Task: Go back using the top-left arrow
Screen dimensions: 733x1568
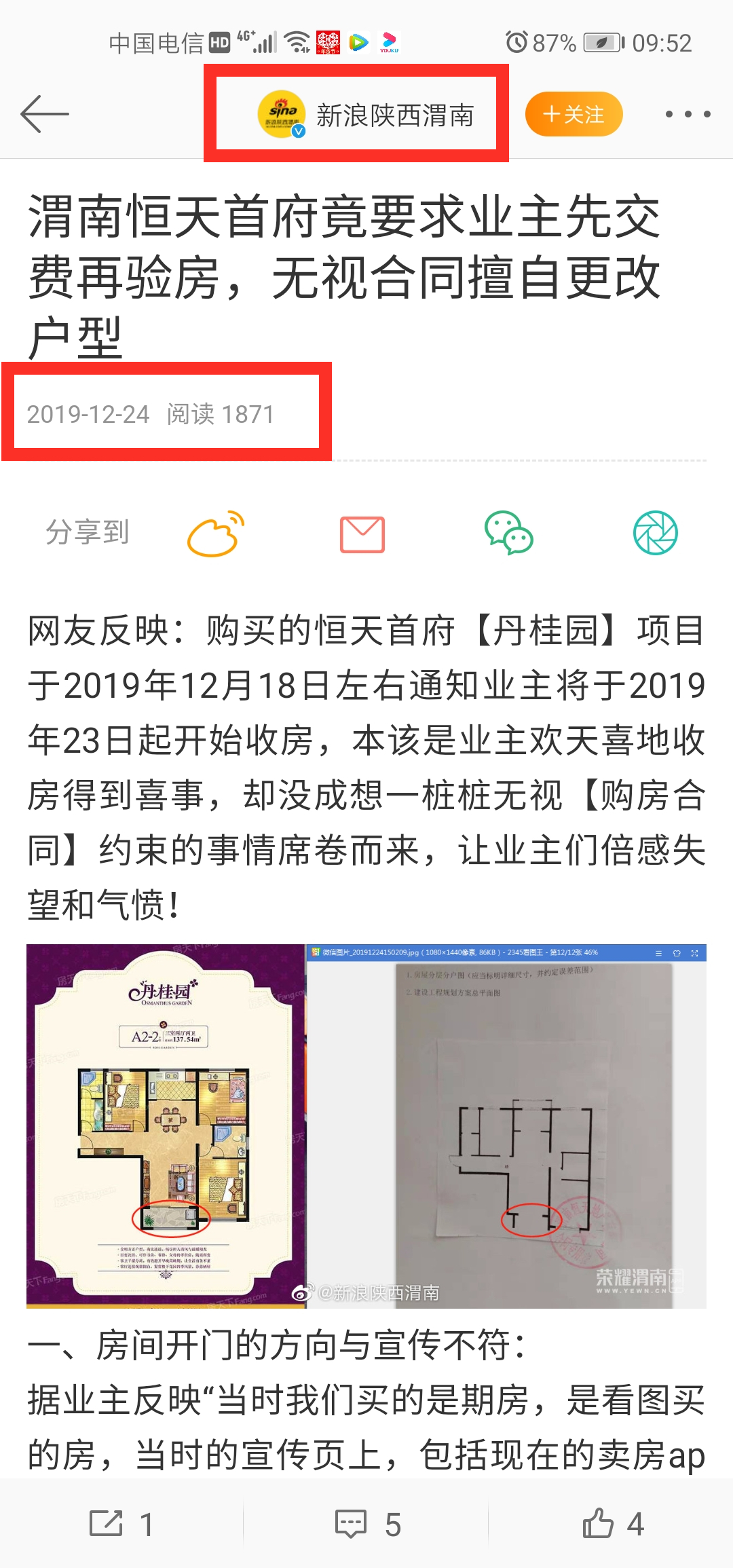Action: [x=45, y=114]
